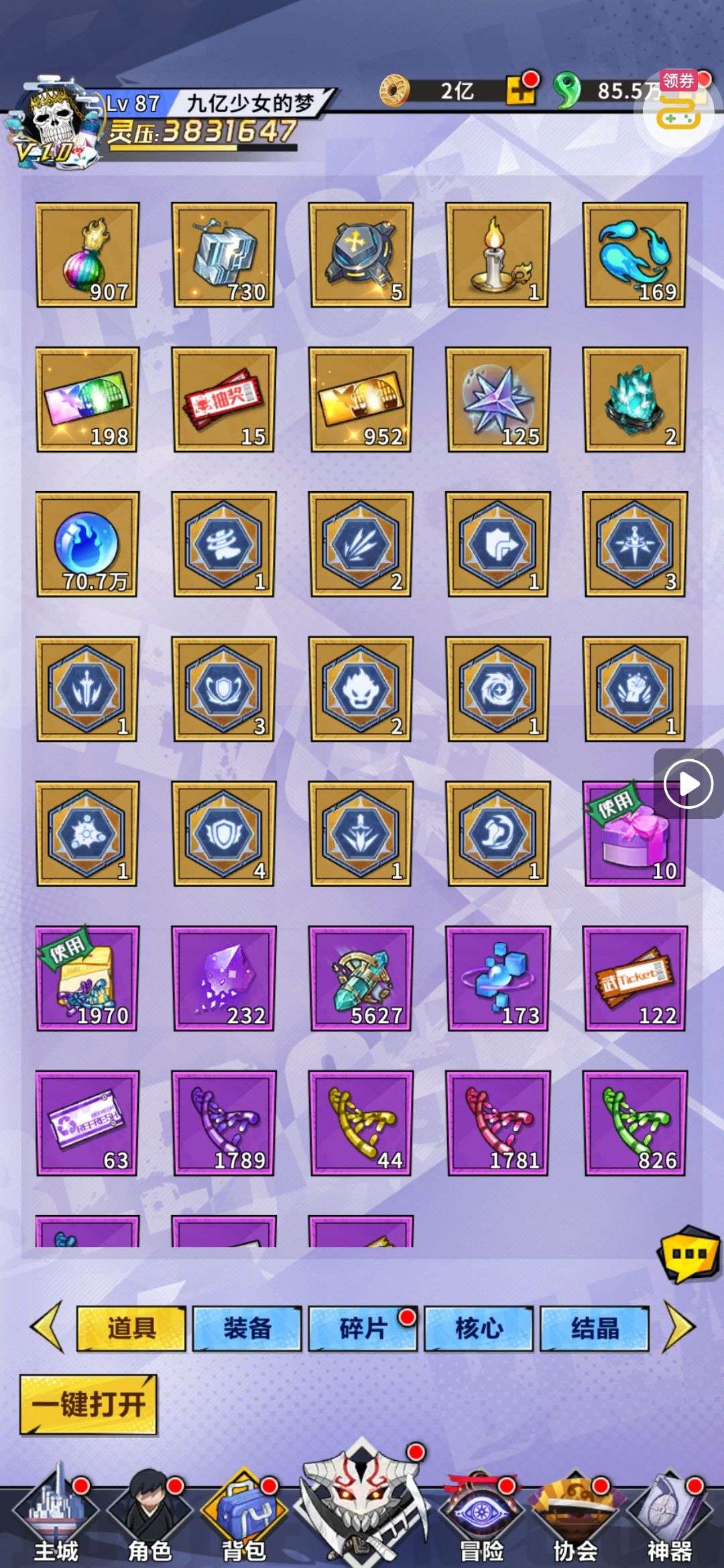Switch to the 装备 tab

247,1327
